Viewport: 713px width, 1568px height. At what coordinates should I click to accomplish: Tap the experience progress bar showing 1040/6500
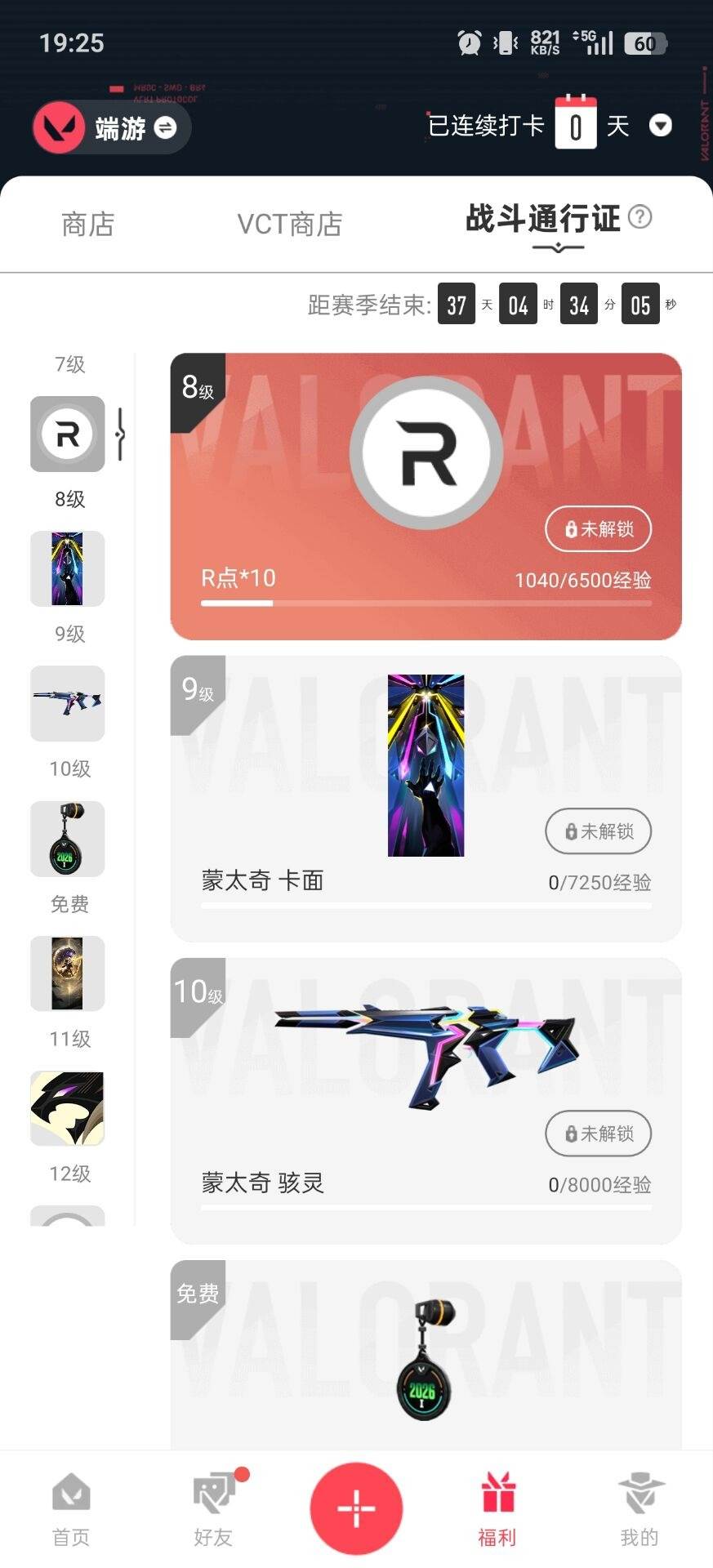424,602
